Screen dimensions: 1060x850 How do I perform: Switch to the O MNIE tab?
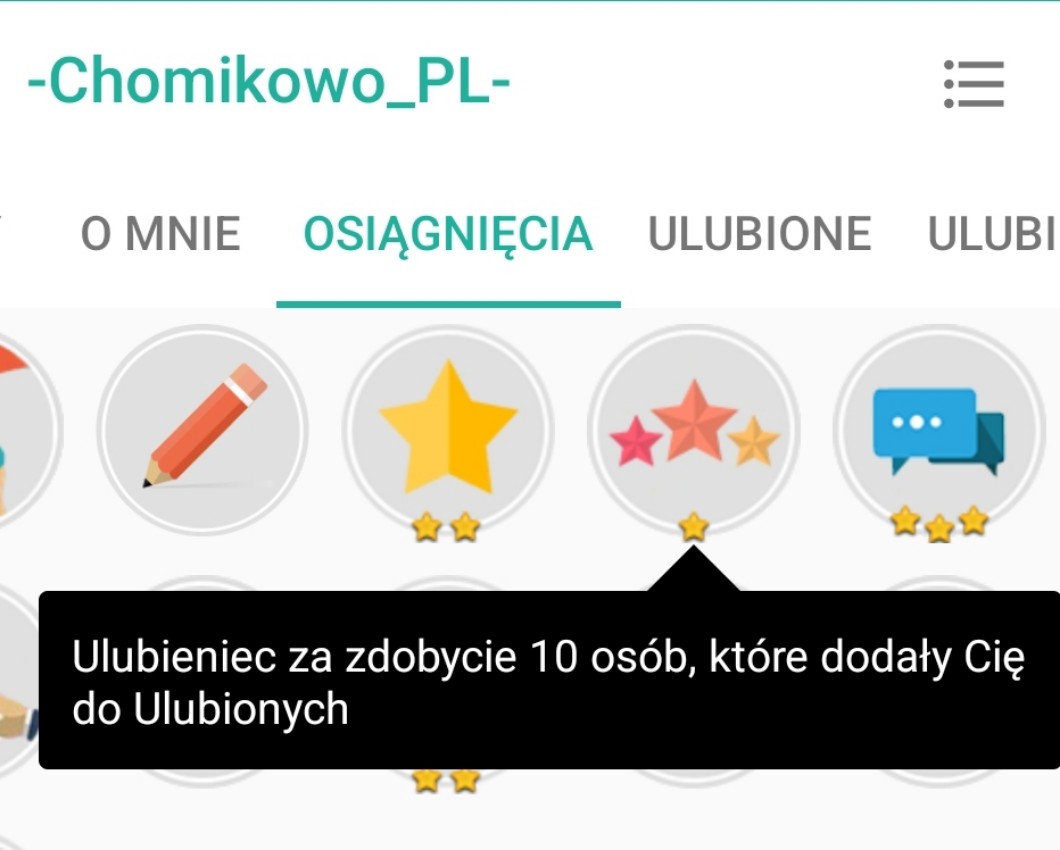[x=160, y=235]
